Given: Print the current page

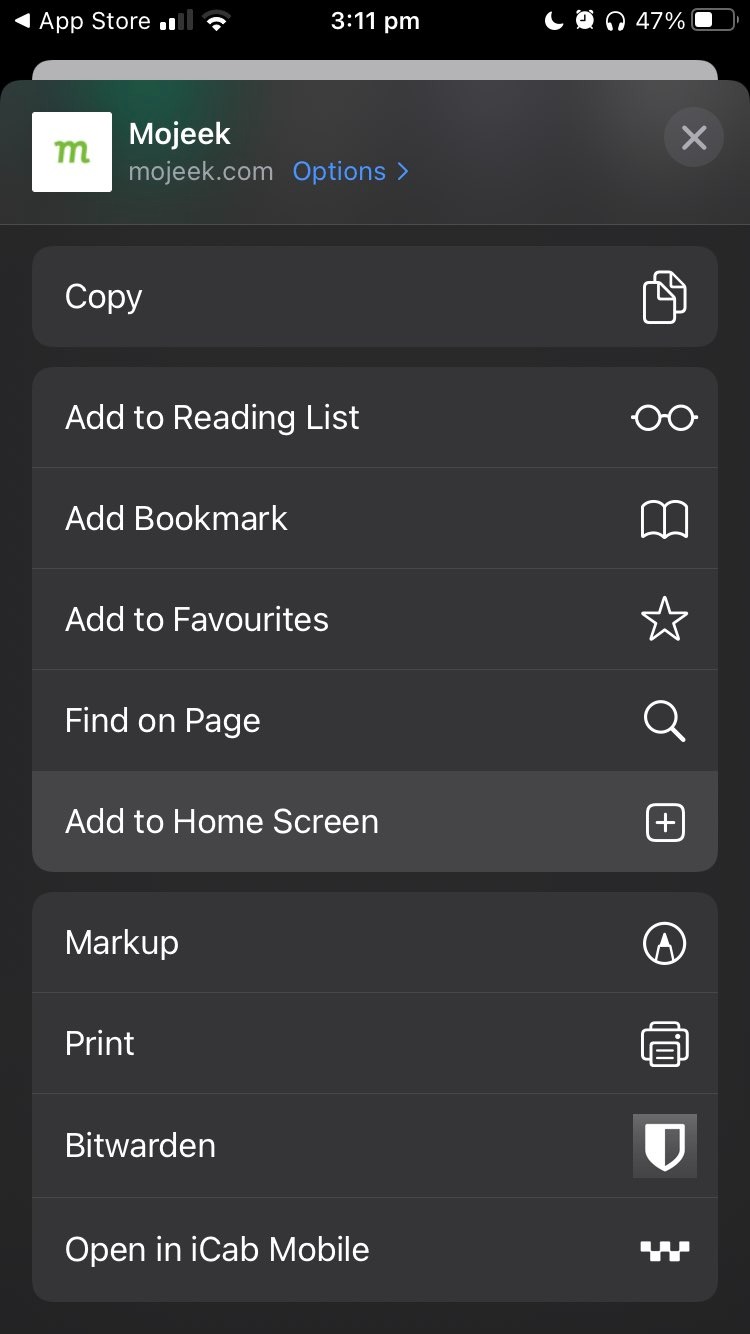Looking at the screenshot, I should tap(374, 1044).
